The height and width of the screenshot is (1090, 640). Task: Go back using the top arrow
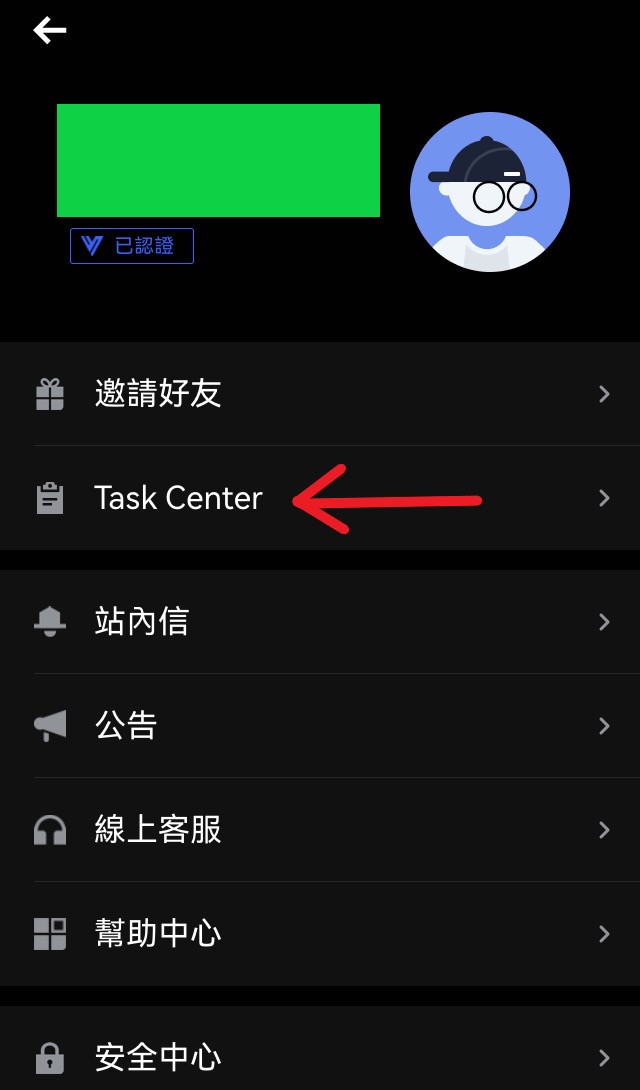click(x=49, y=31)
